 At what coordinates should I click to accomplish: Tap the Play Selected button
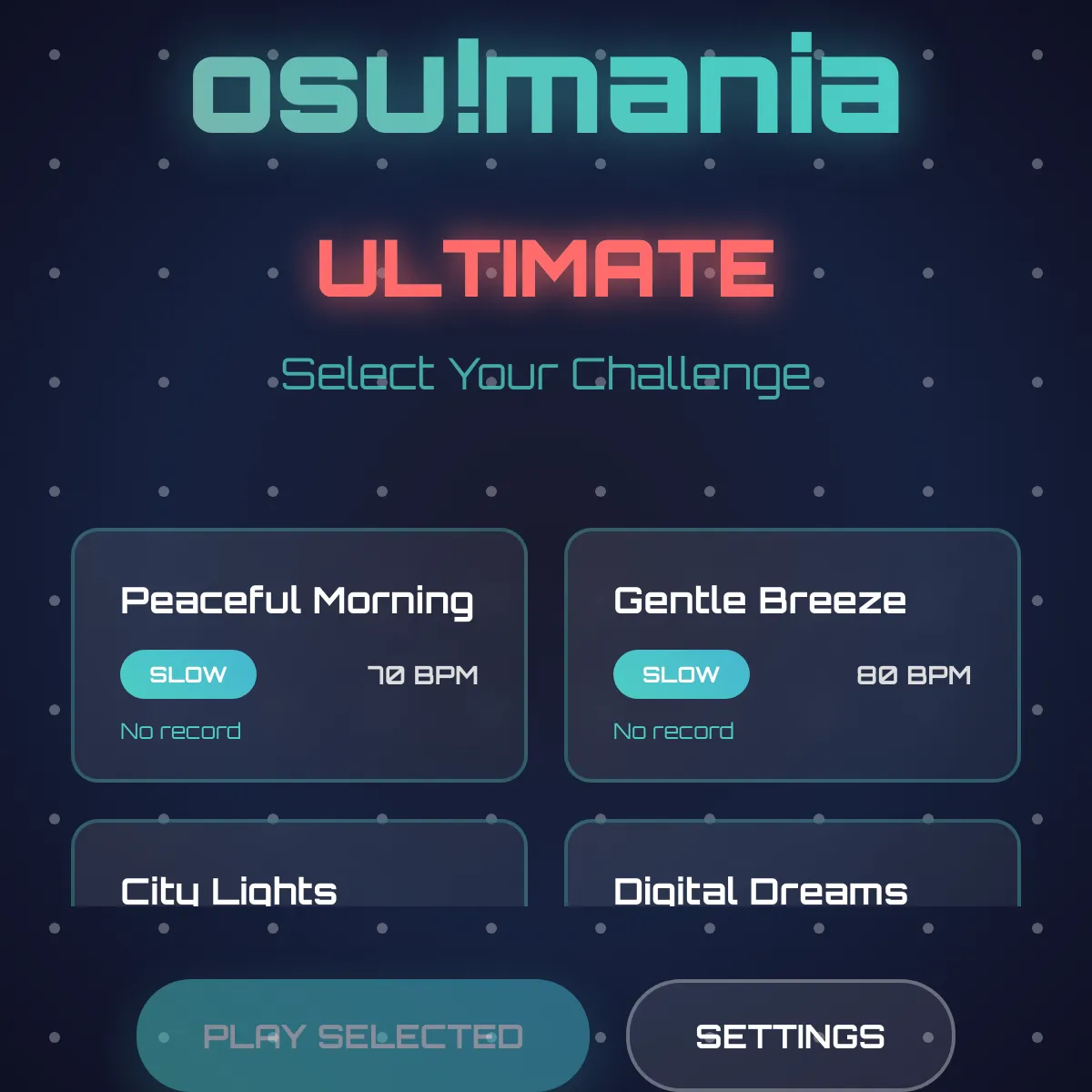tap(363, 1036)
